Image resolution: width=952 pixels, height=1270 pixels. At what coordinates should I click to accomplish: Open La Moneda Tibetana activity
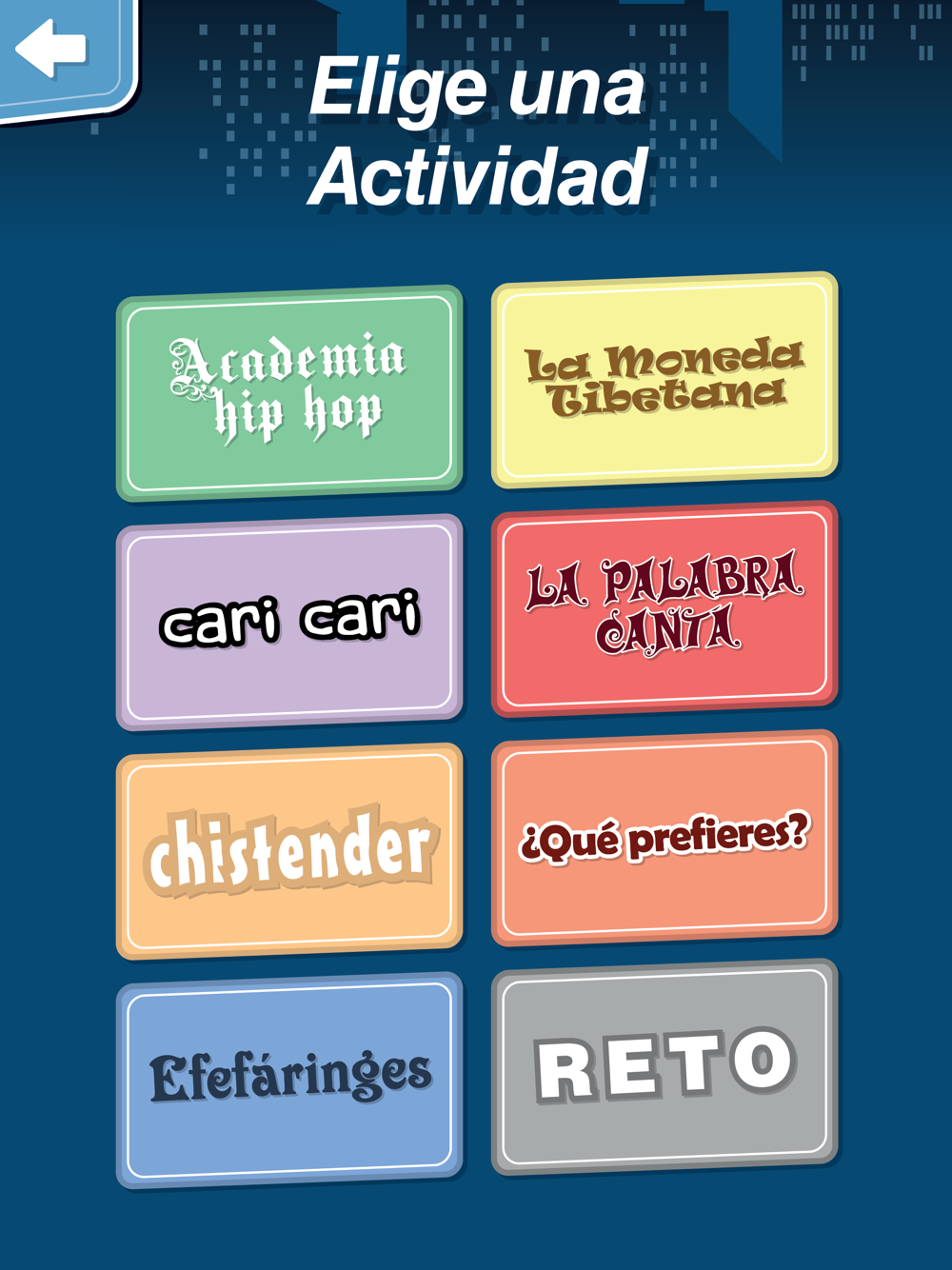click(664, 380)
